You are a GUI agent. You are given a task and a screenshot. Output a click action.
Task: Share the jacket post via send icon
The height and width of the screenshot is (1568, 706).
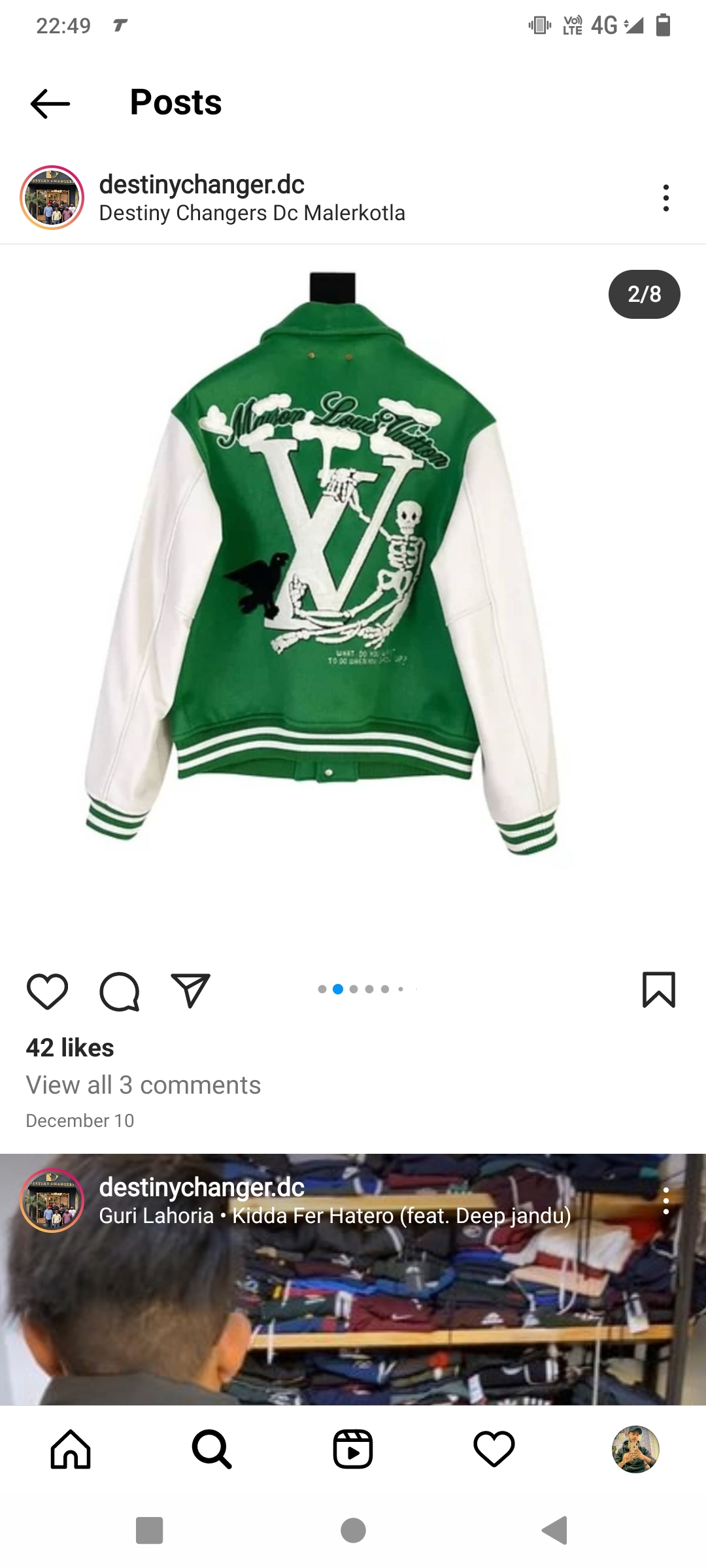click(190, 991)
